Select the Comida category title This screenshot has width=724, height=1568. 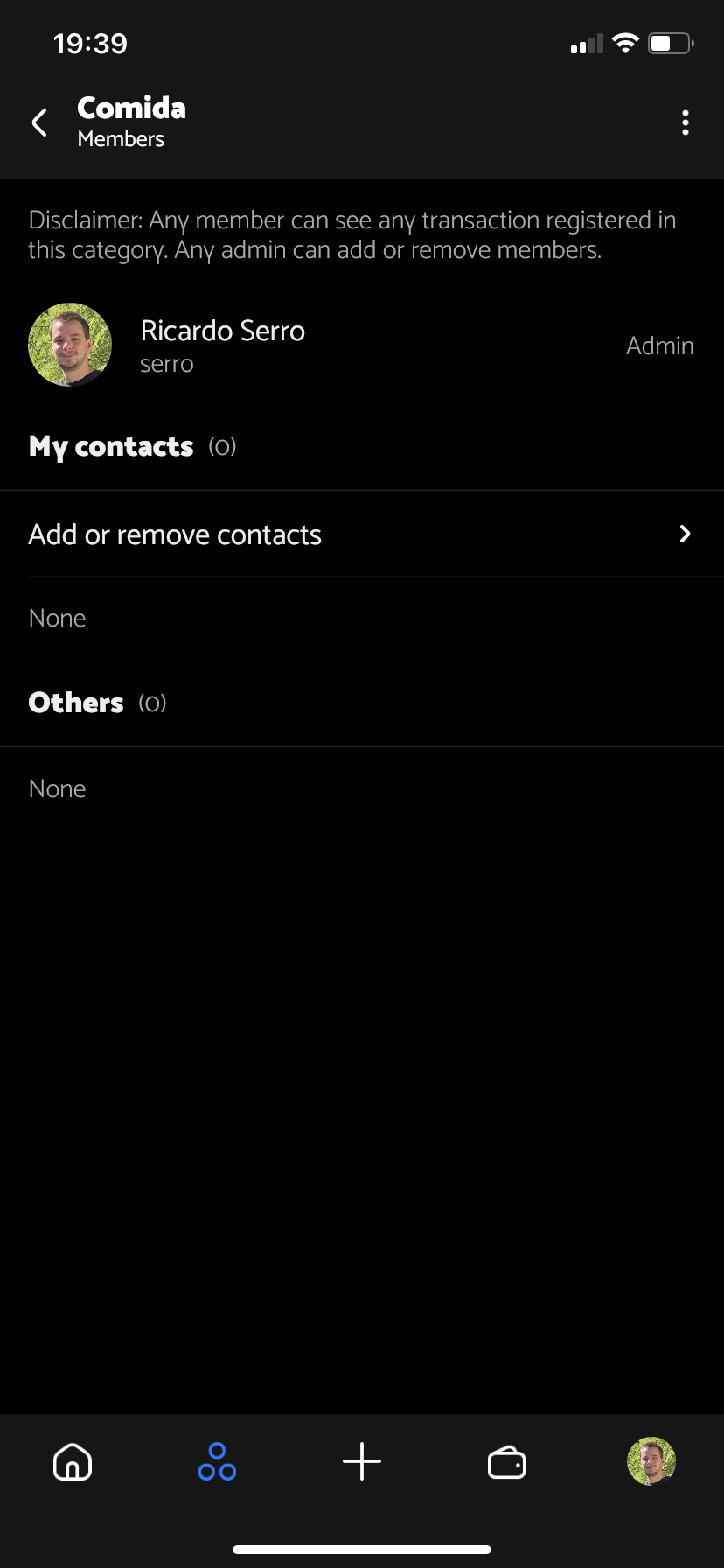point(131,108)
